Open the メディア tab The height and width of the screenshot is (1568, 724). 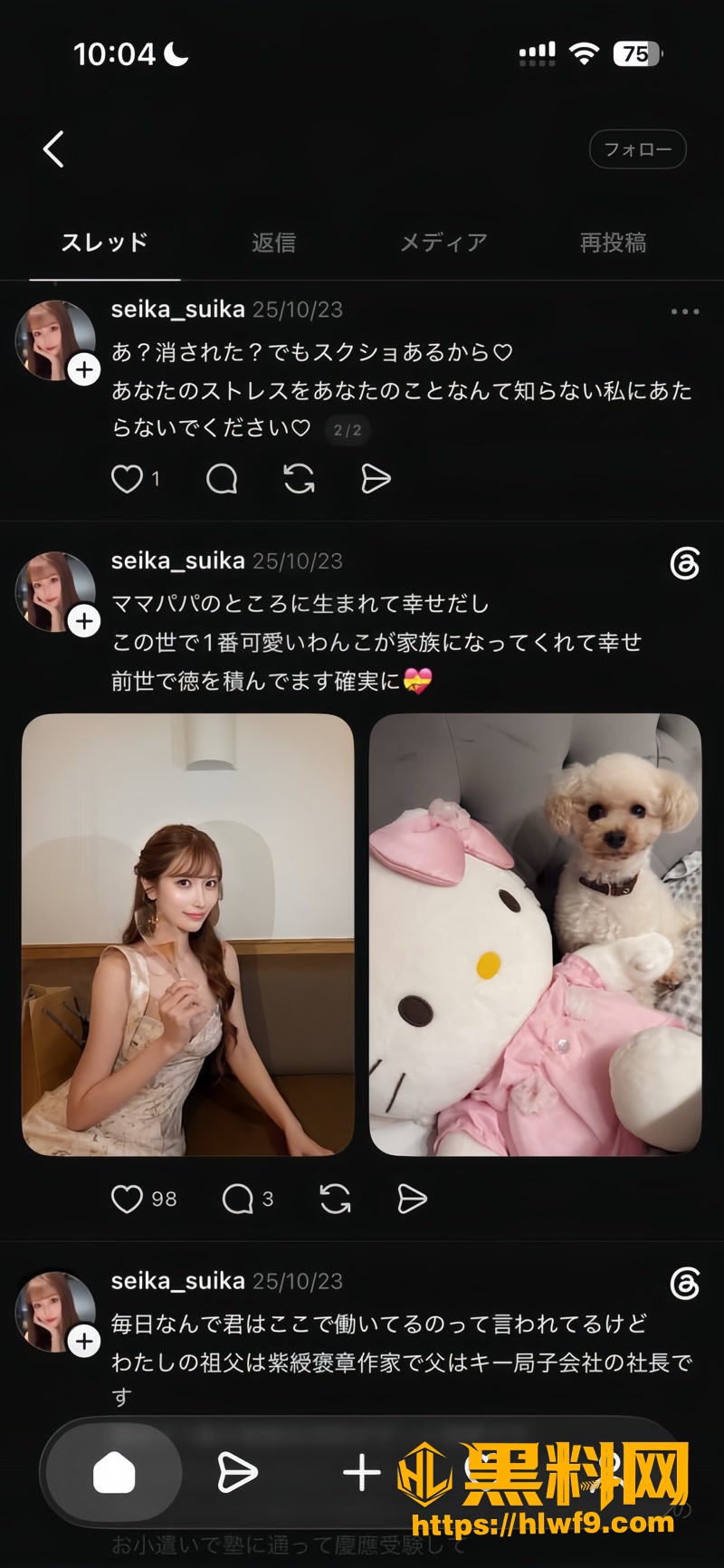[x=443, y=243]
